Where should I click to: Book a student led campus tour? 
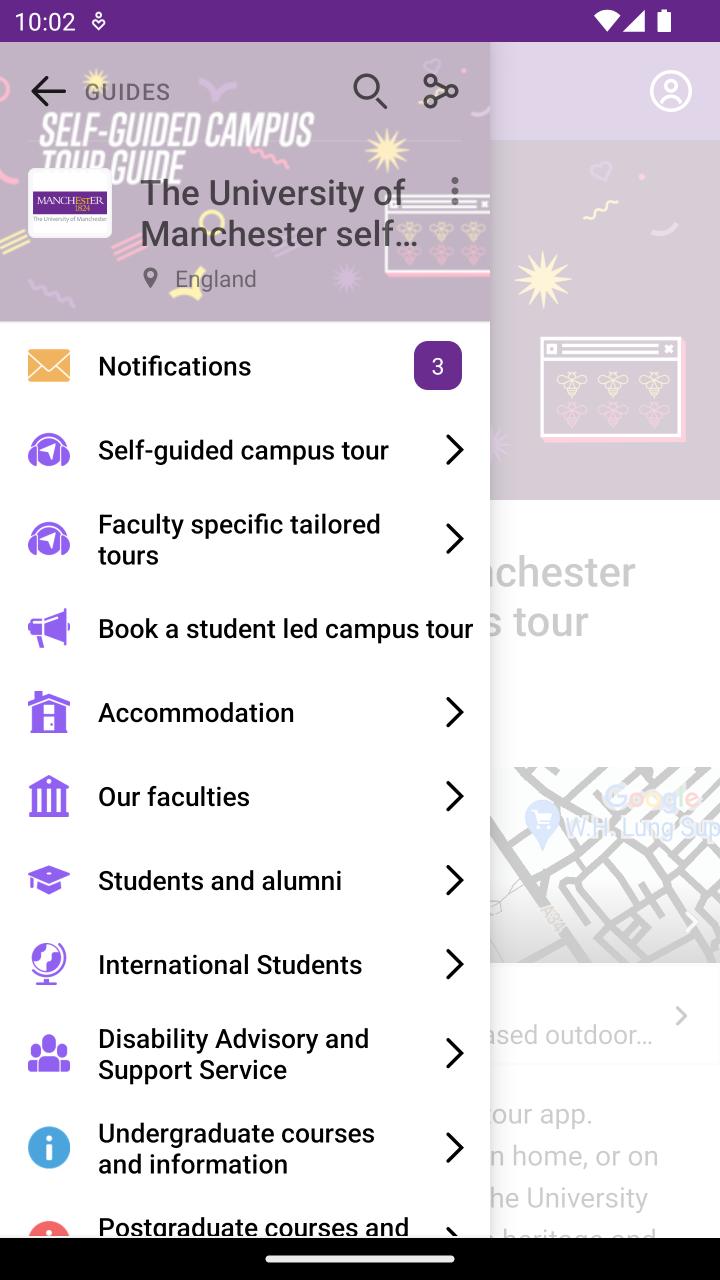[x=244, y=628]
